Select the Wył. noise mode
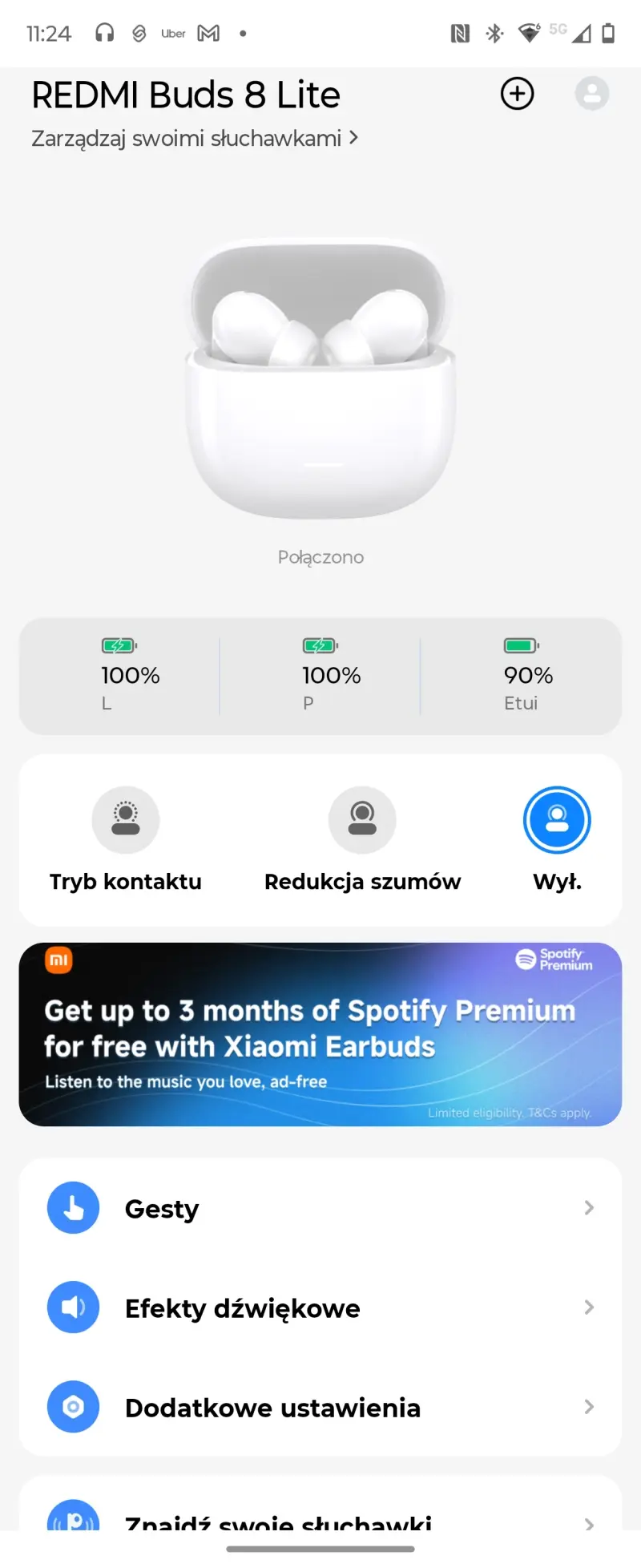Screen dimensions: 641x1568 557,821
